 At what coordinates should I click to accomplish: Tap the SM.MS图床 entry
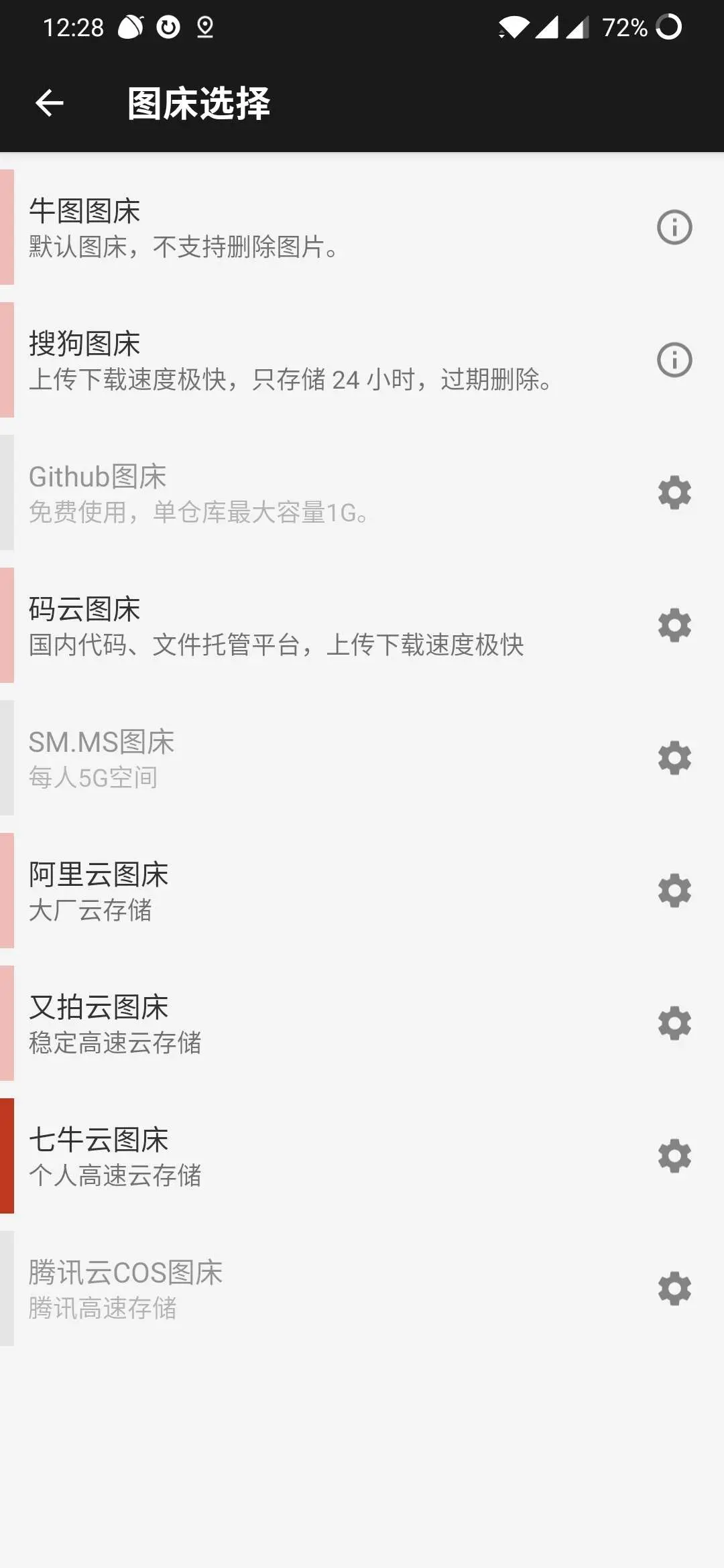coord(302,759)
